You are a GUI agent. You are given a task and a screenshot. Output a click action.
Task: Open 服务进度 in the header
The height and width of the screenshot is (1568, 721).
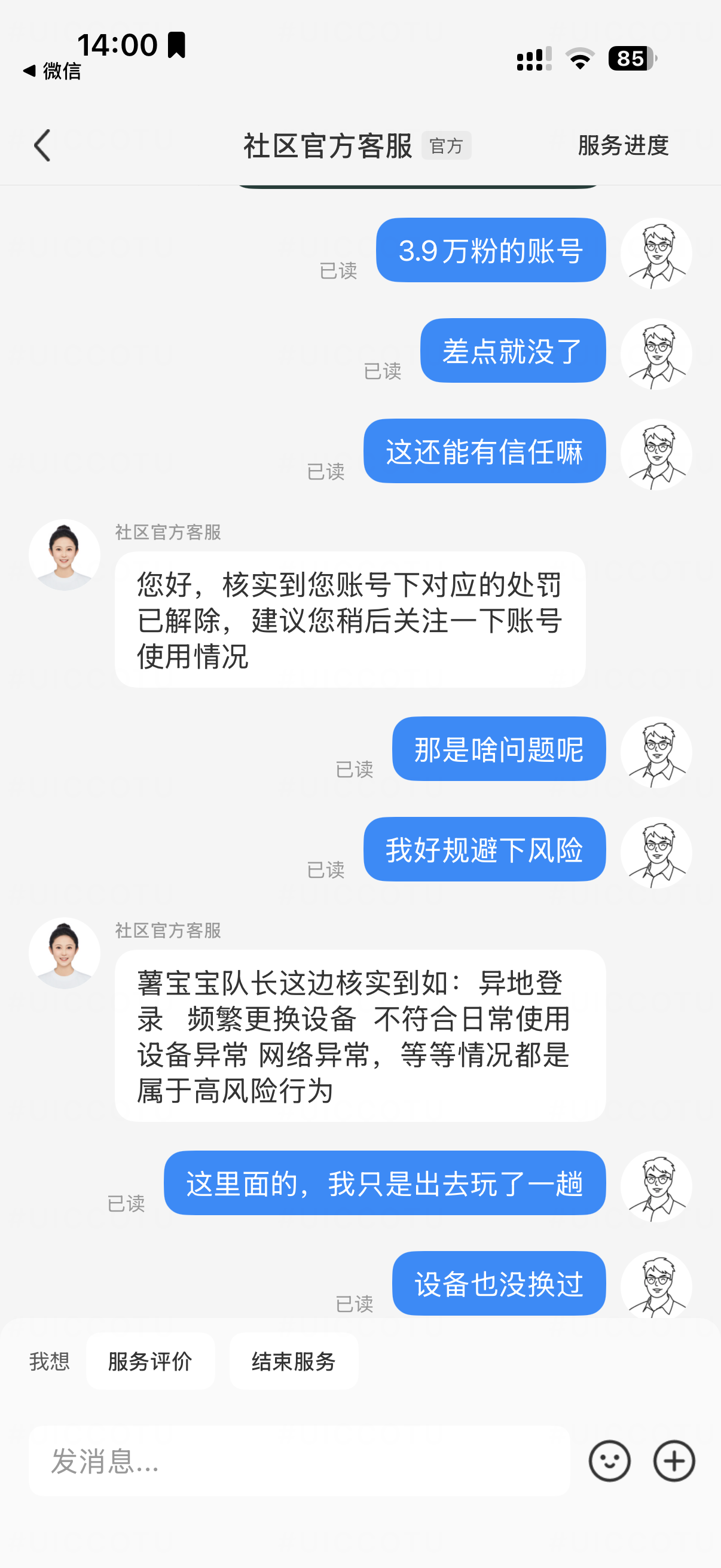tap(622, 145)
